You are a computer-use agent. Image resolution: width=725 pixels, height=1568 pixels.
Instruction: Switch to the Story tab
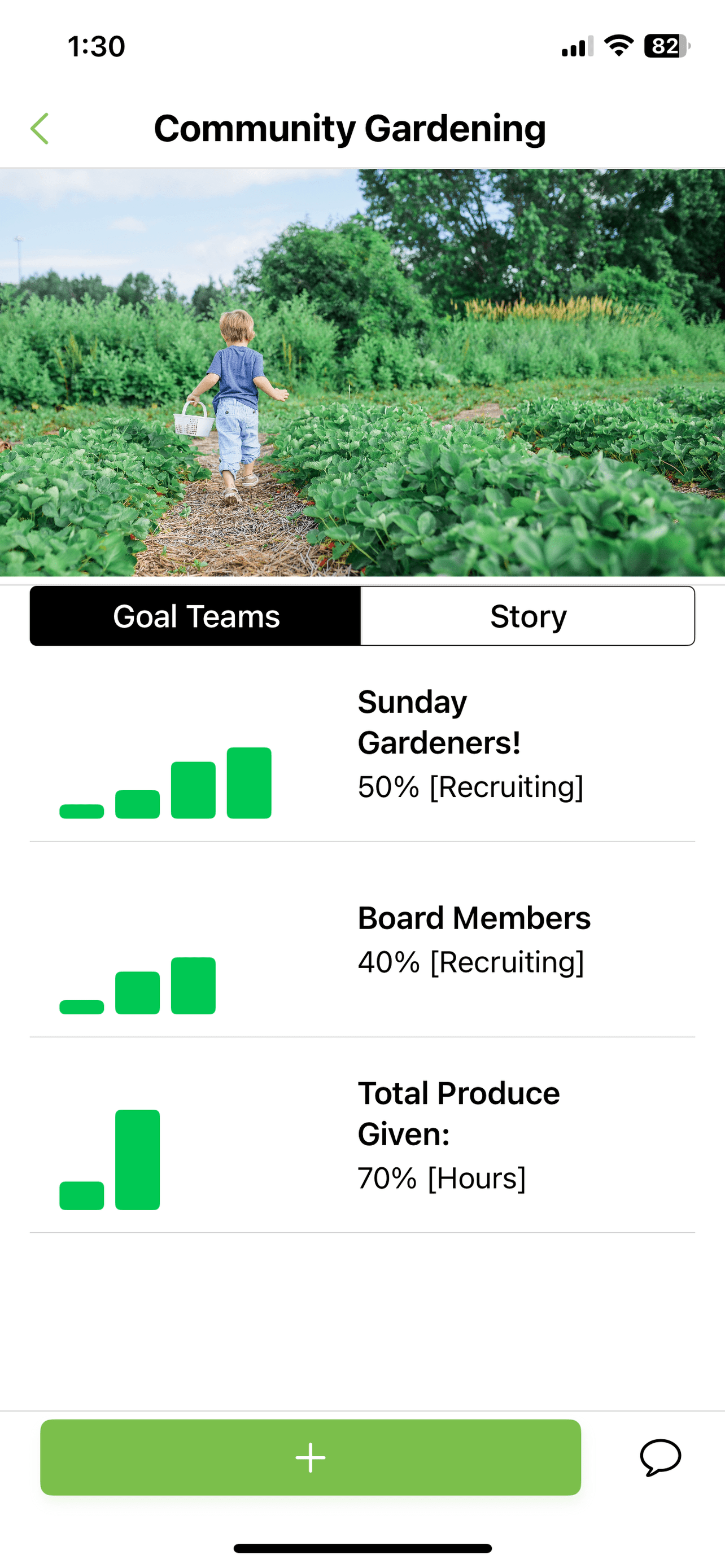point(528,616)
